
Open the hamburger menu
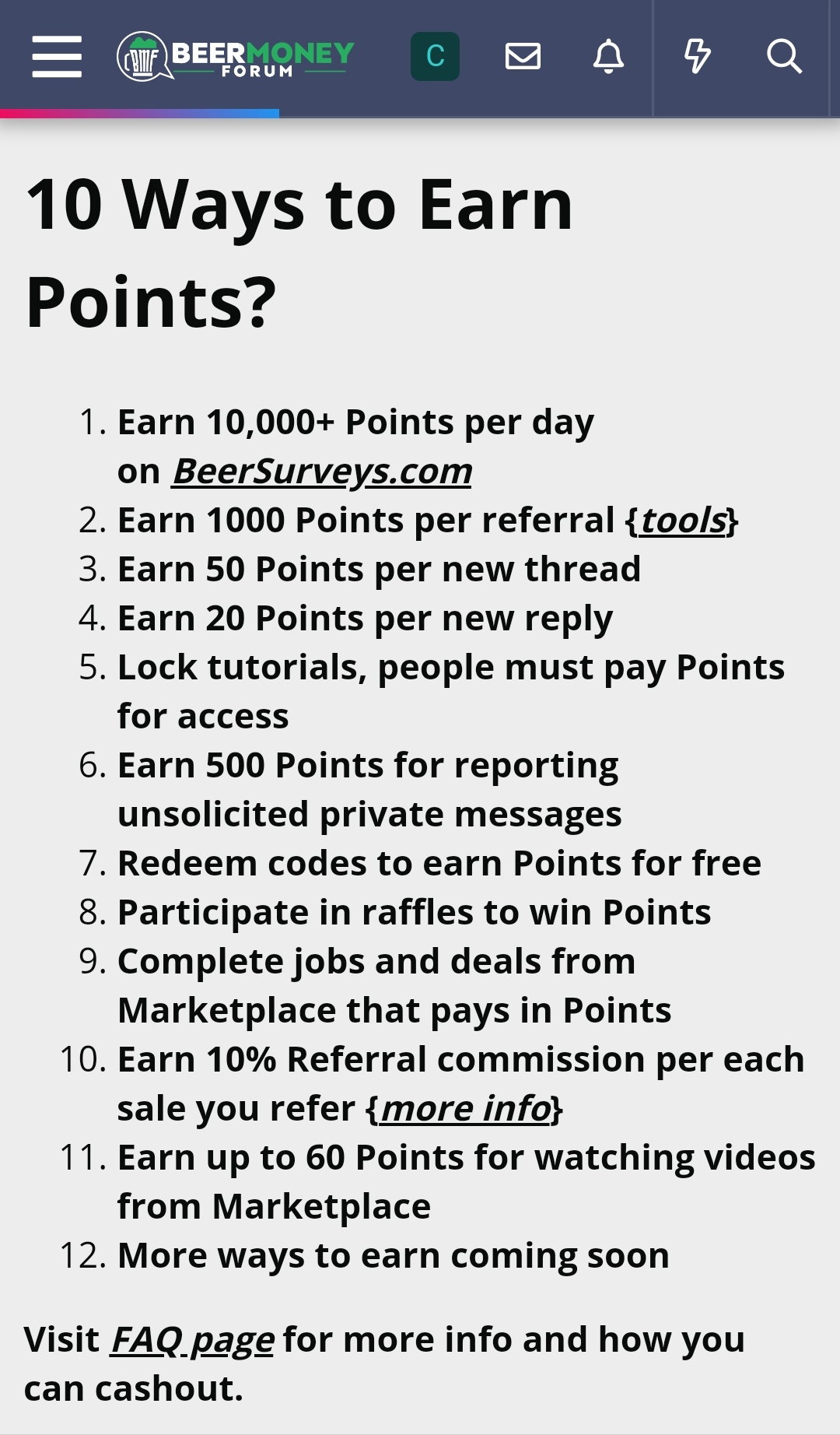click(57, 56)
